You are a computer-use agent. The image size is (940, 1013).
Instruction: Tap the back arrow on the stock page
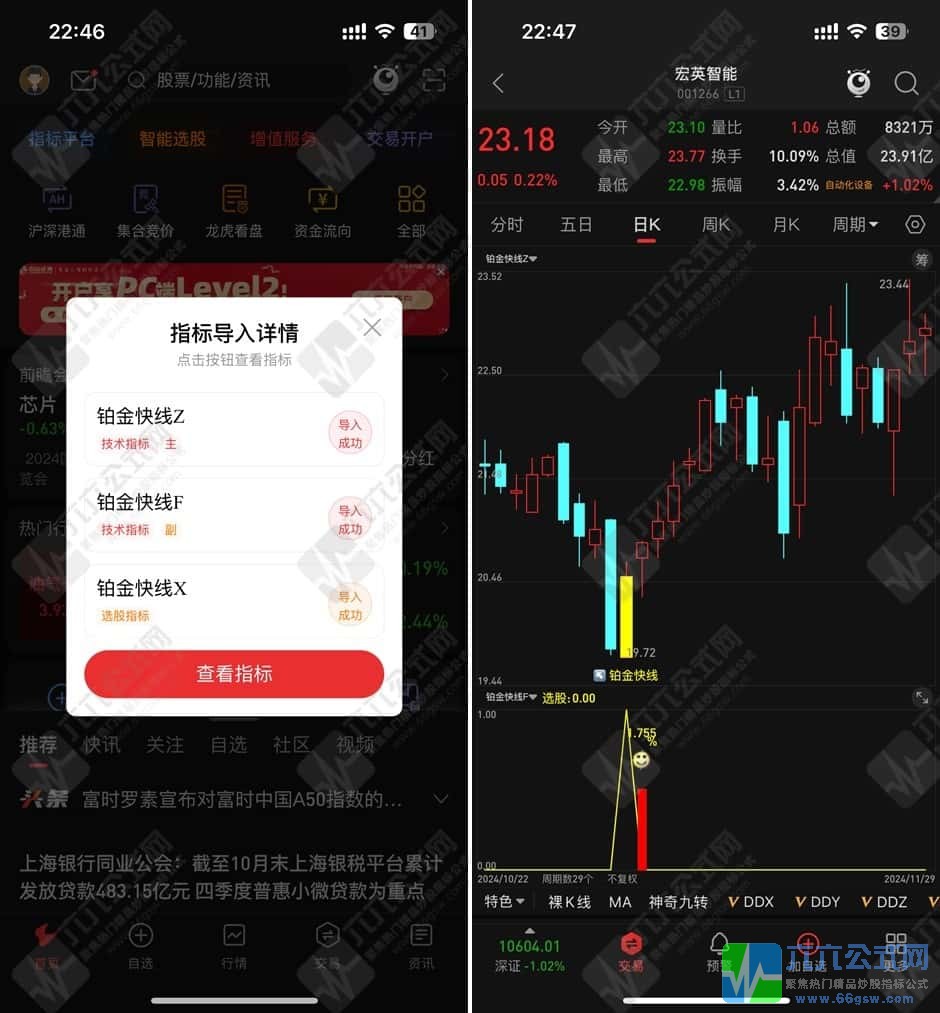point(497,84)
